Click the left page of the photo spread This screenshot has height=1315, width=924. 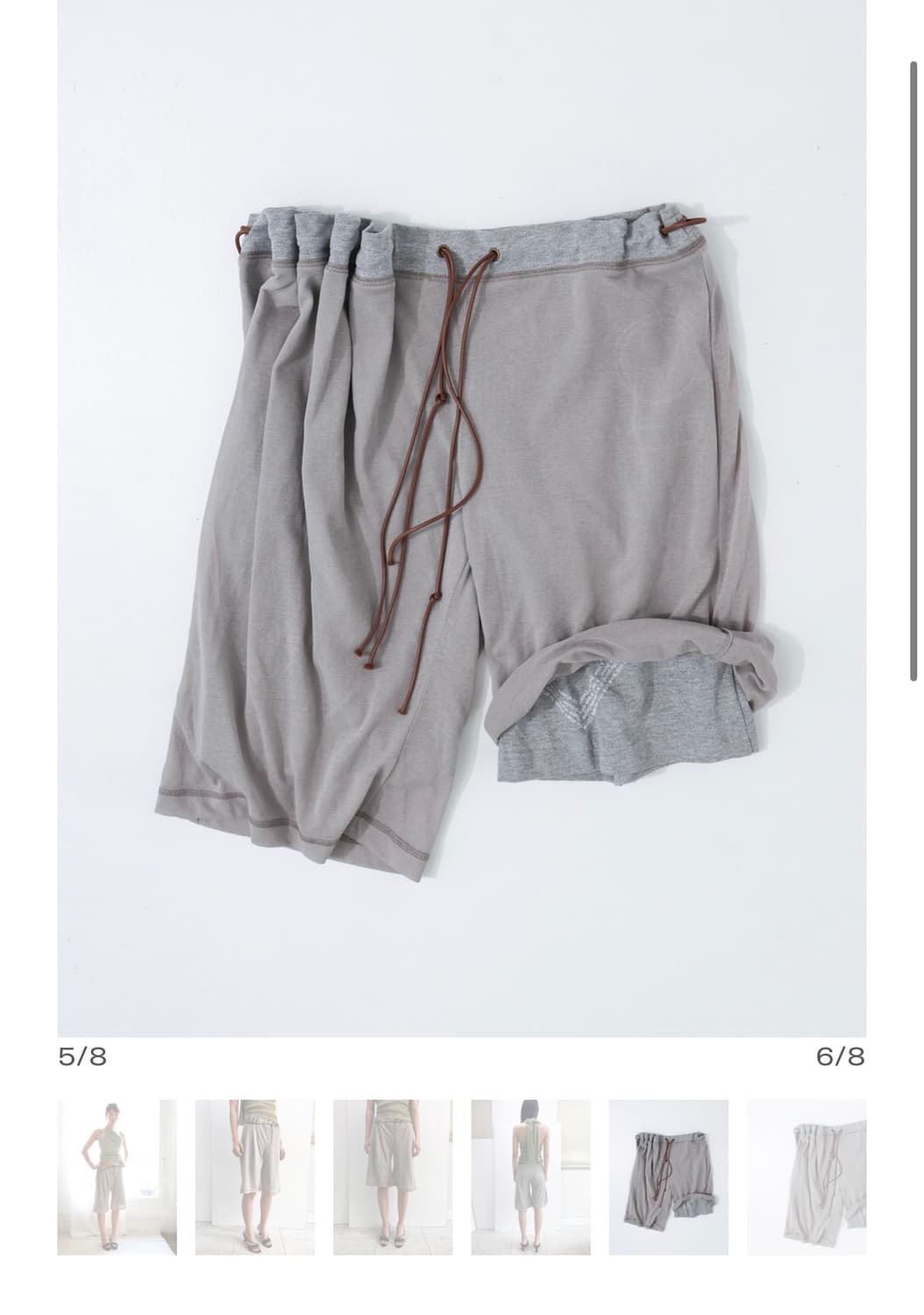[263, 526]
